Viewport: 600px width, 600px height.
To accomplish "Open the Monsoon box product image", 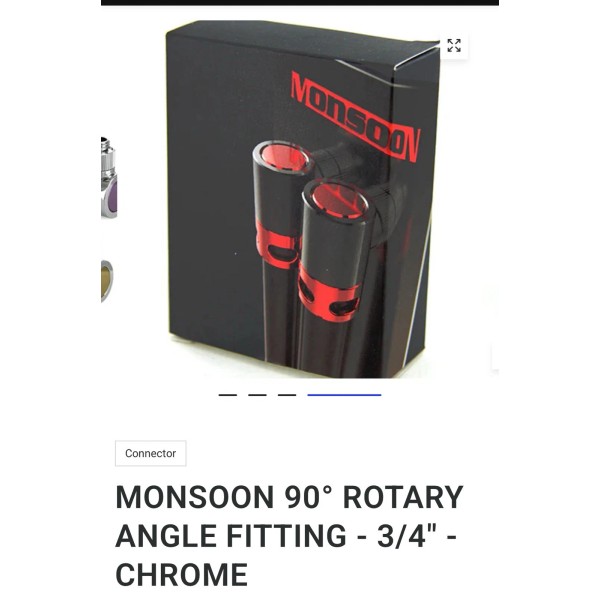I will click(x=300, y=200).
